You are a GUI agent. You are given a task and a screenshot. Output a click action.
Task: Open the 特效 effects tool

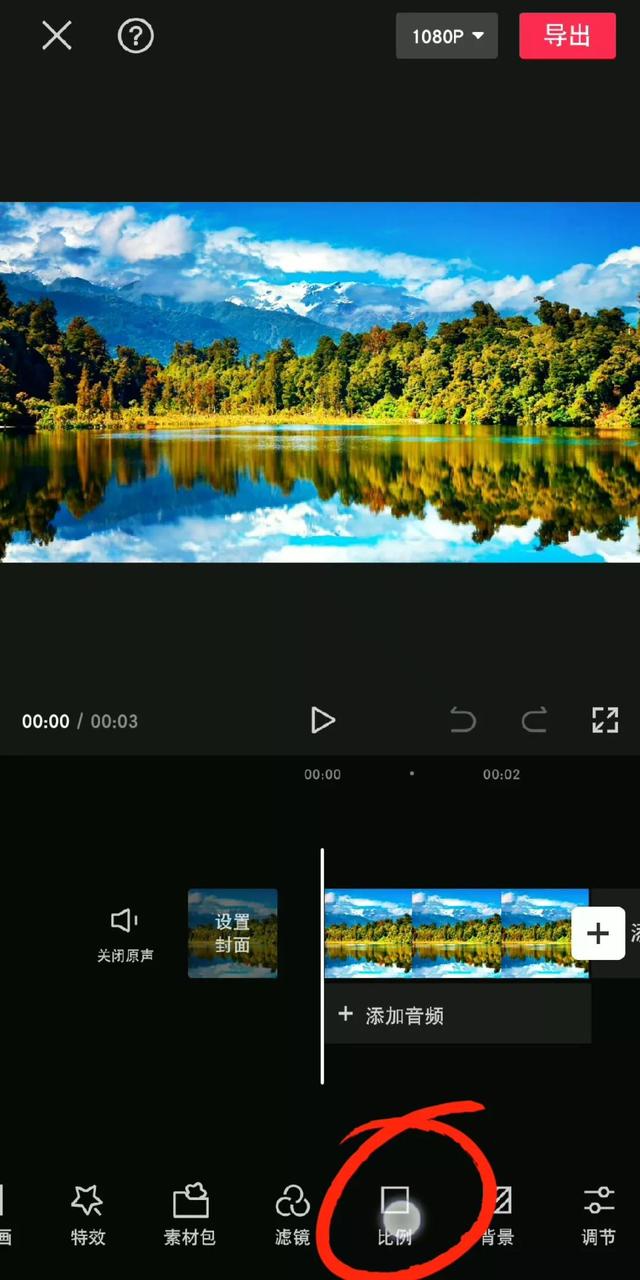pos(88,1214)
